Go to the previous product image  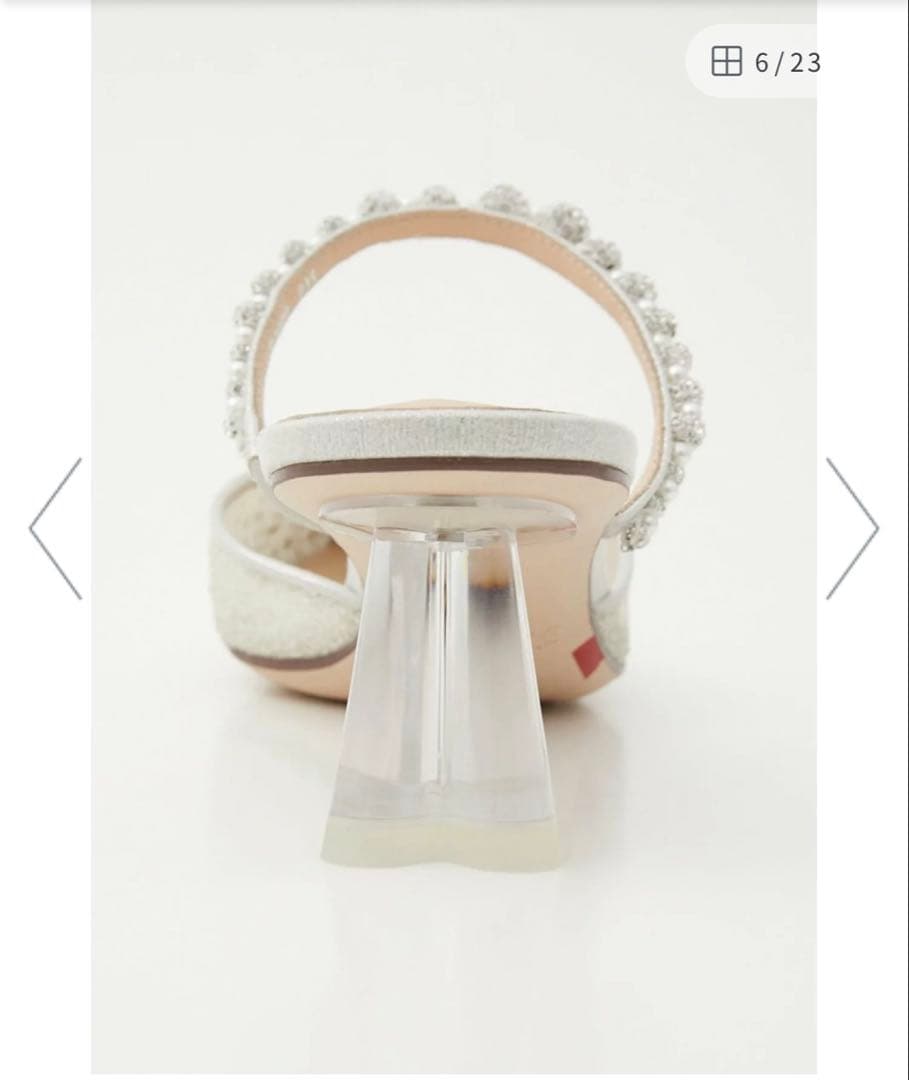[x=55, y=528]
